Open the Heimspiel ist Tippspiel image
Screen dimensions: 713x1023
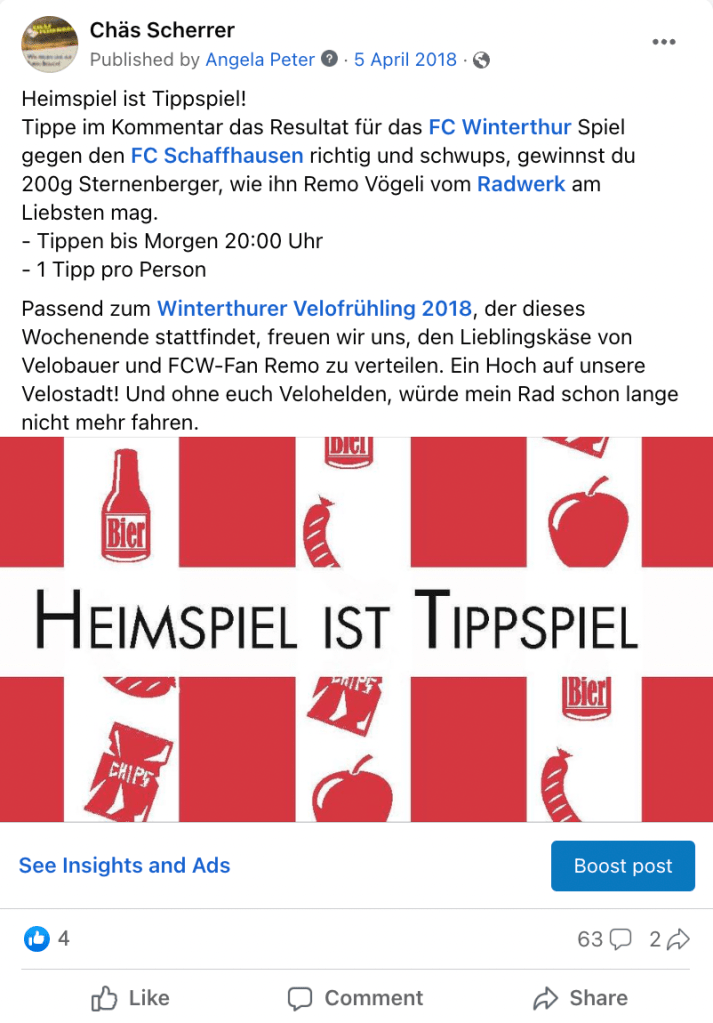point(356,628)
